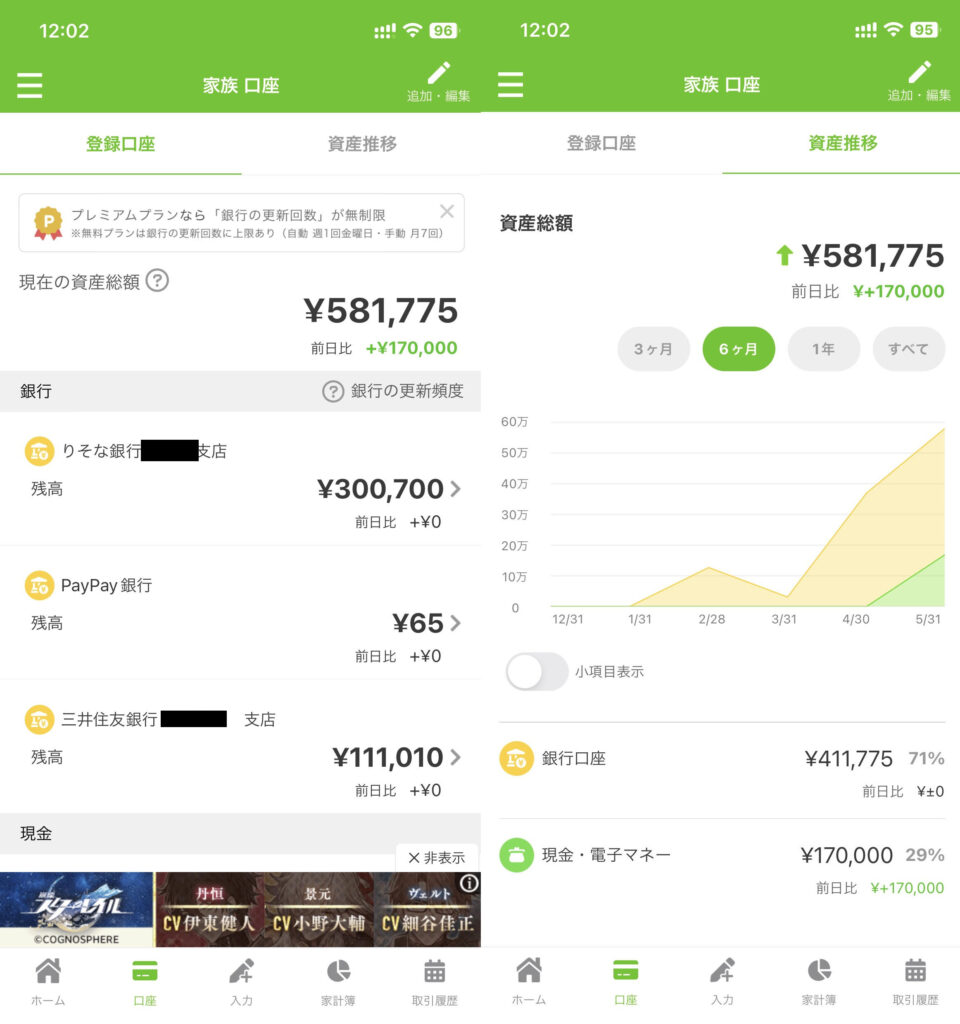960x1024 pixels.
Task: Switch the chart to 1年
Action: pos(823,349)
